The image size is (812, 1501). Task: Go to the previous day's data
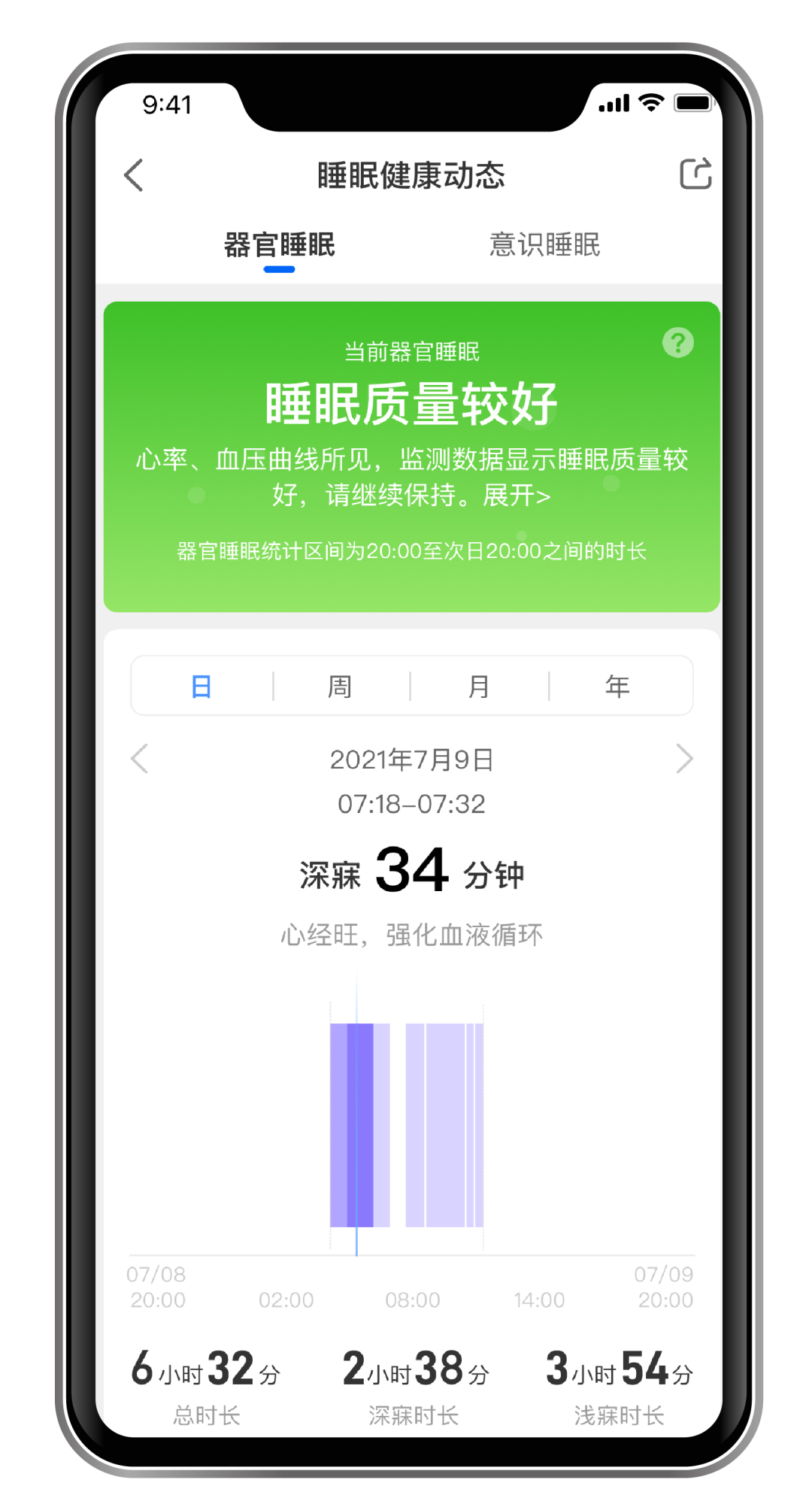(140, 759)
